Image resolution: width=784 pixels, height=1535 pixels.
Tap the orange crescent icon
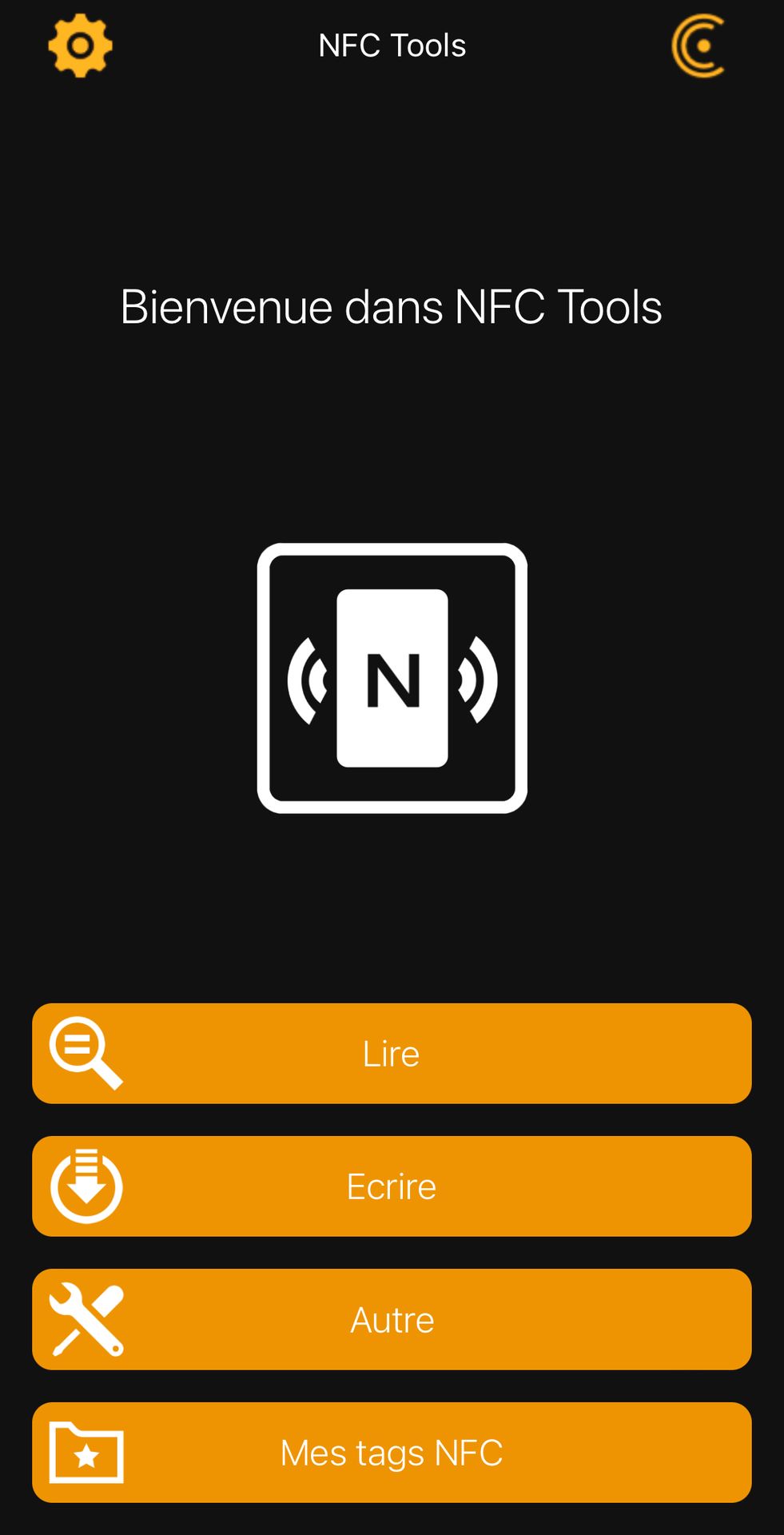pos(698,46)
